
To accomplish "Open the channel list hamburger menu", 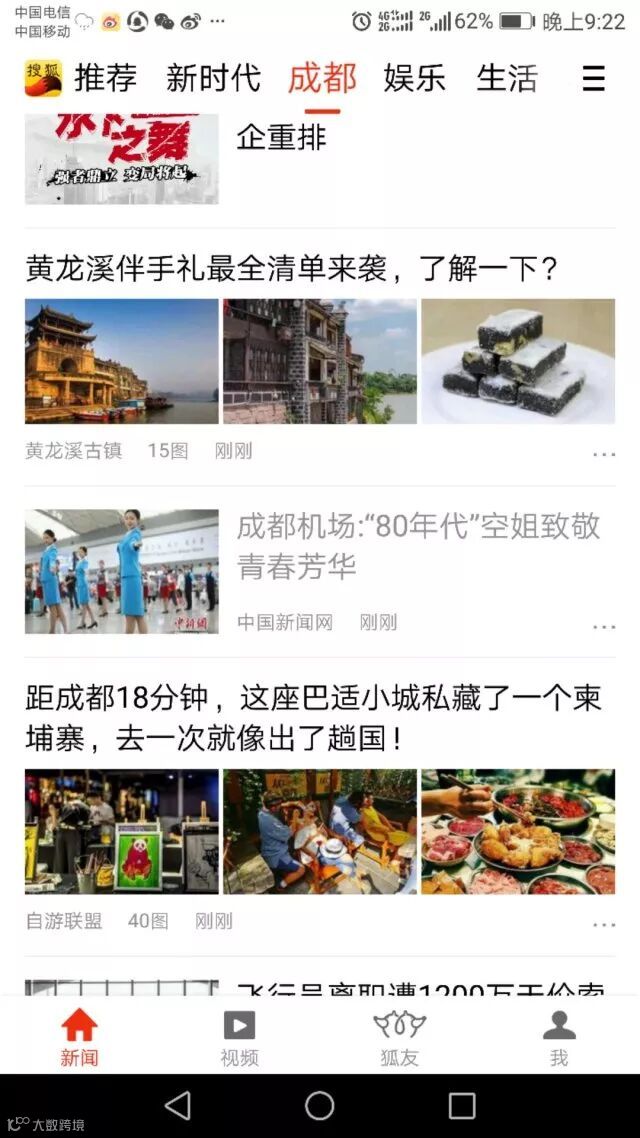I will pyautogui.click(x=593, y=79).
